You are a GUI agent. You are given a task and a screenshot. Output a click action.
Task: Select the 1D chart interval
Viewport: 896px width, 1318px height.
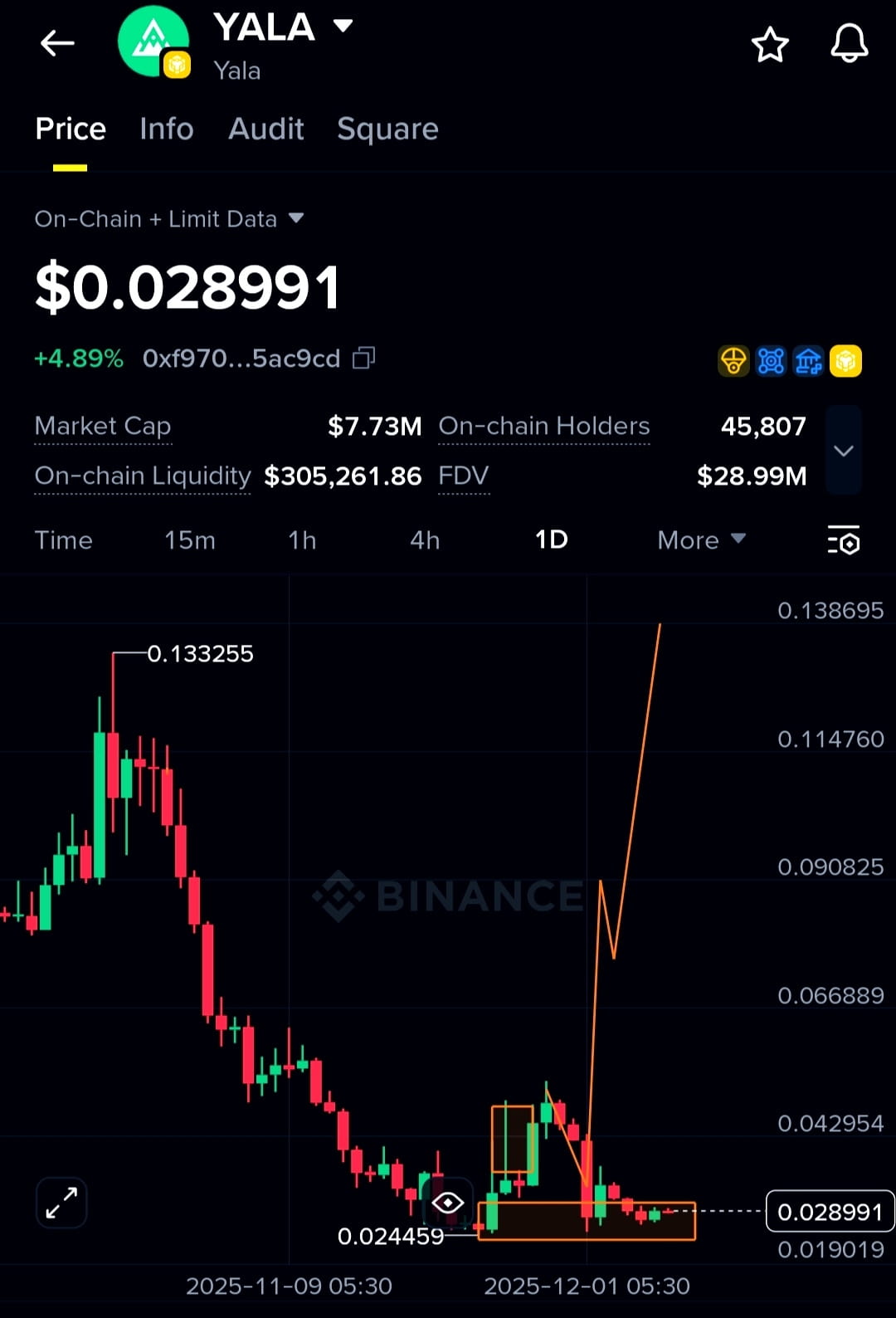click(551, 540)
